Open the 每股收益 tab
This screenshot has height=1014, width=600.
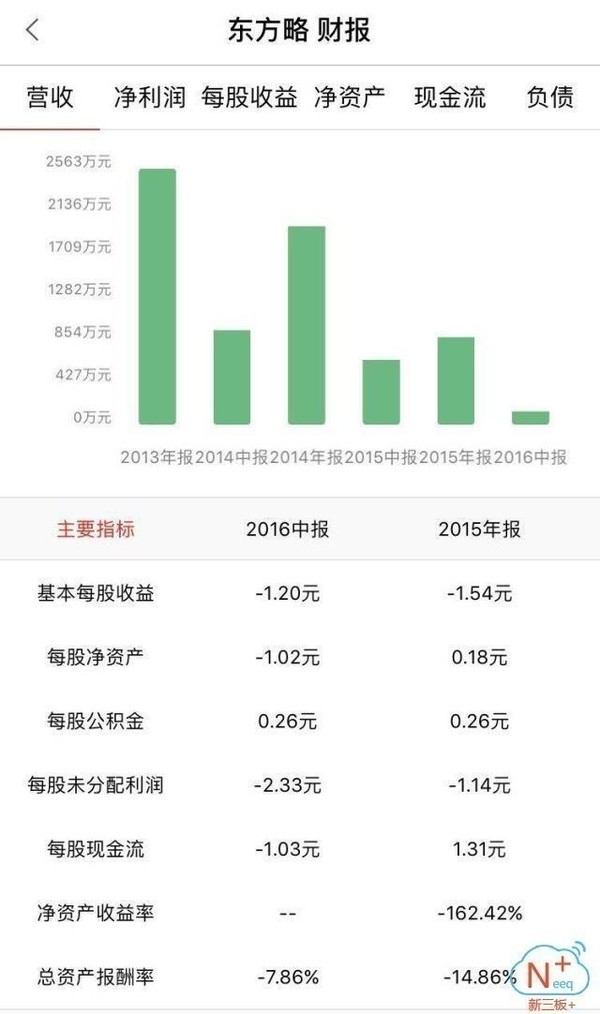pyautogui.click(x=249, y=98)
